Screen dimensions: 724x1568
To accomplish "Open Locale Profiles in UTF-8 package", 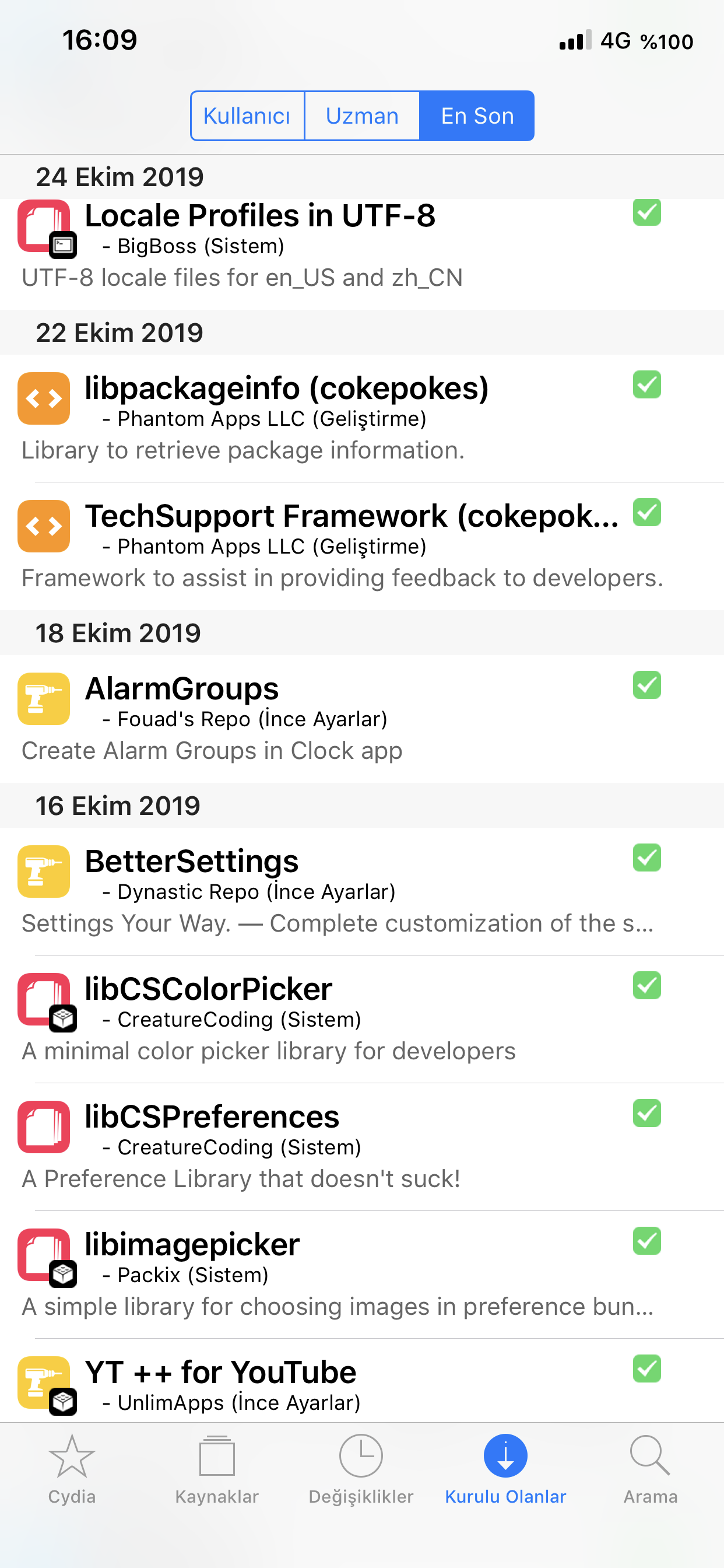I will click(x=340, y=247).
